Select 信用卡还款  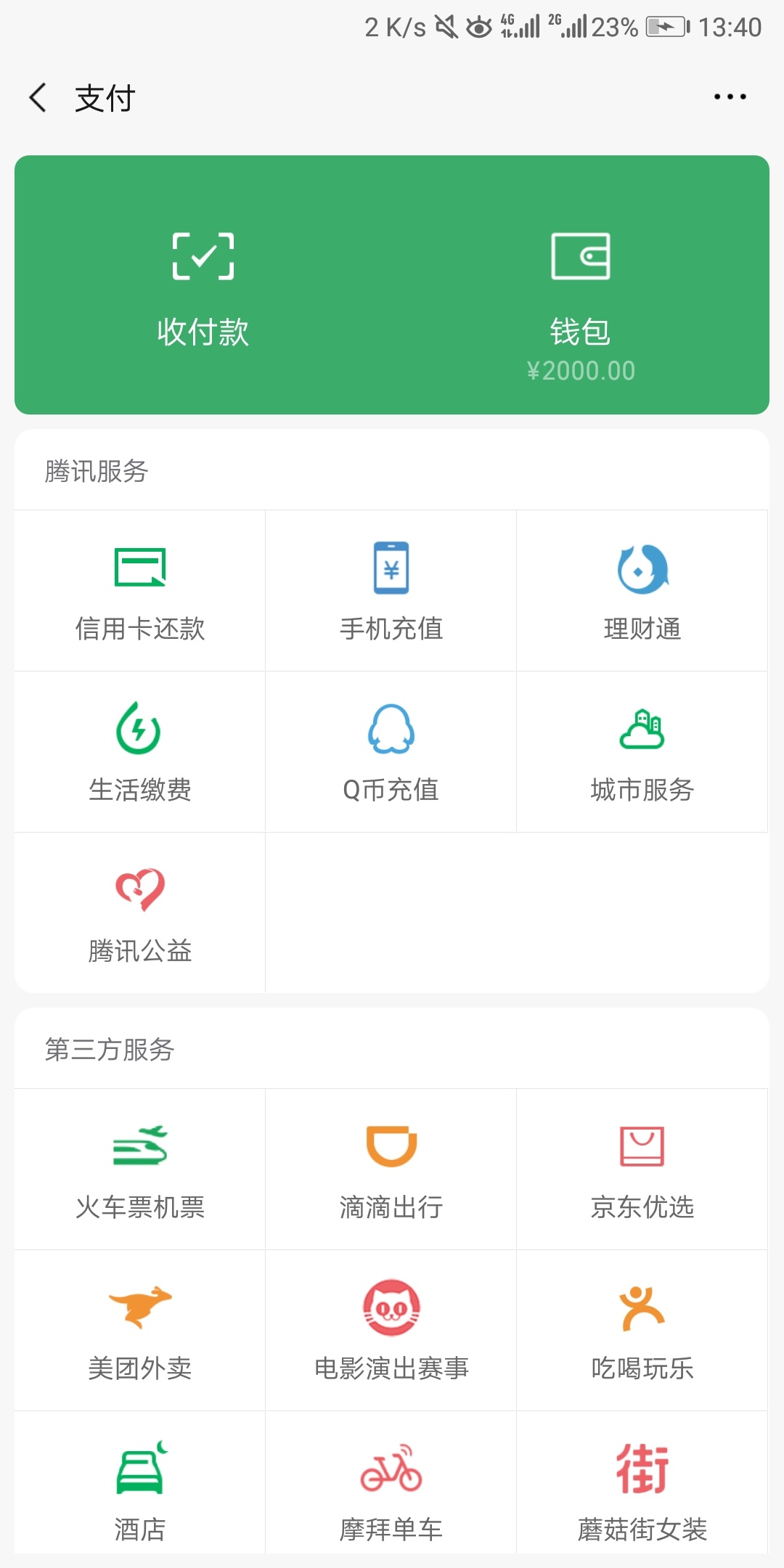140,591
